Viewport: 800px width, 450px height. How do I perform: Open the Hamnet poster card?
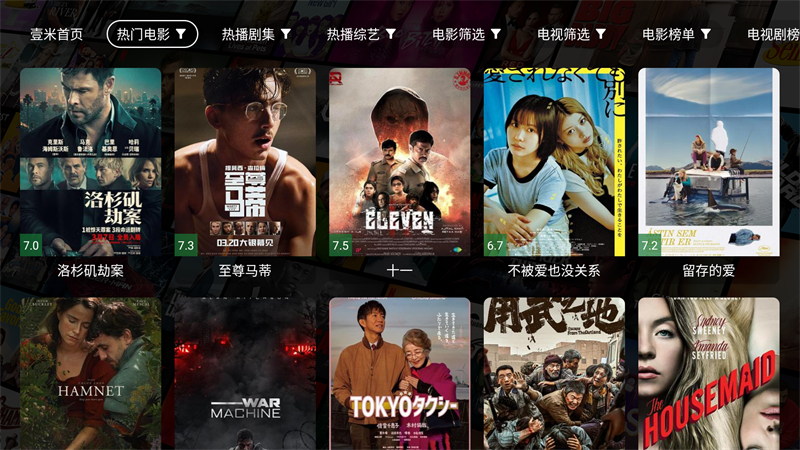[x=90, y=374]
